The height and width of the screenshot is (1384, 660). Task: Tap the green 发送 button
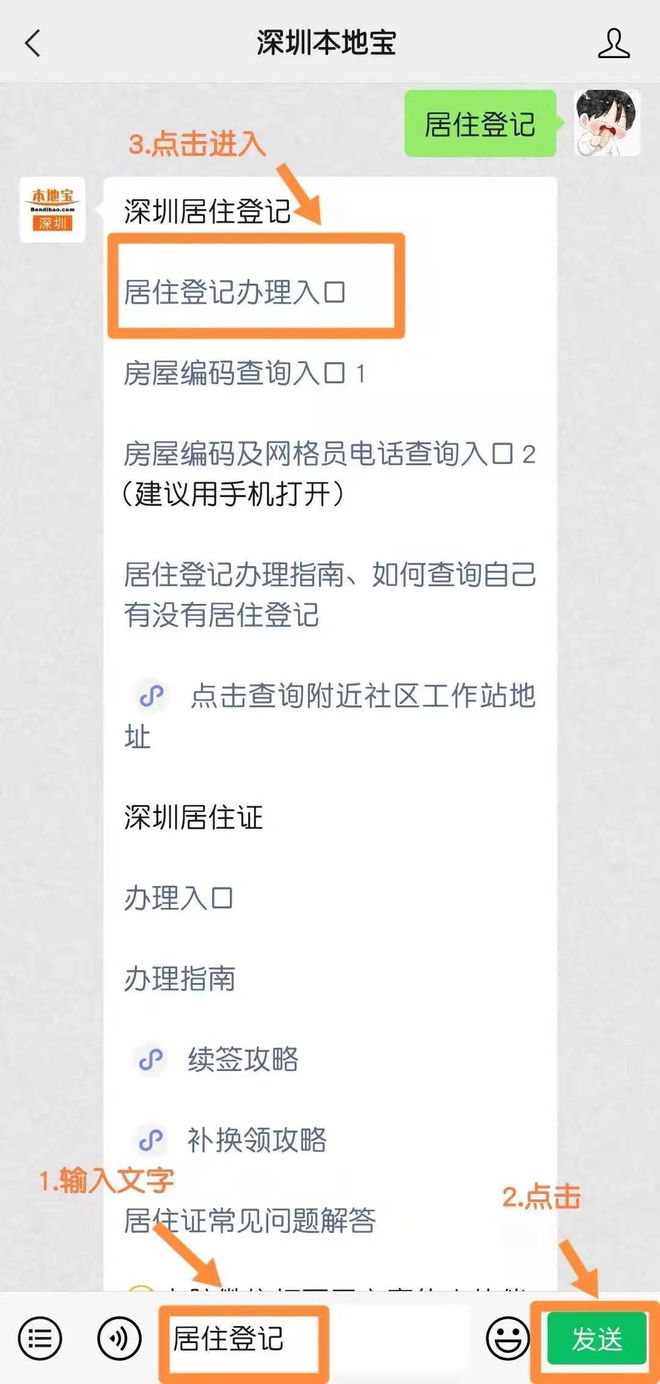pyautogui.click(x=597, y=1338)
